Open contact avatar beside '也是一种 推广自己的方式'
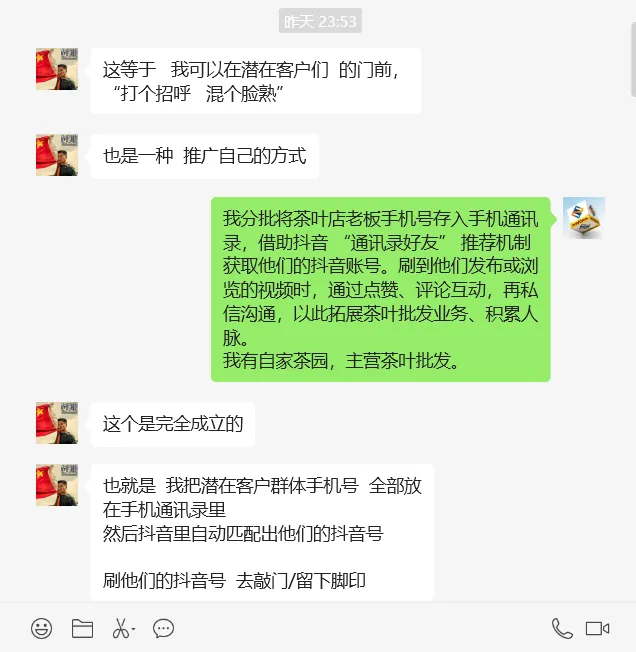 (57, 156)
